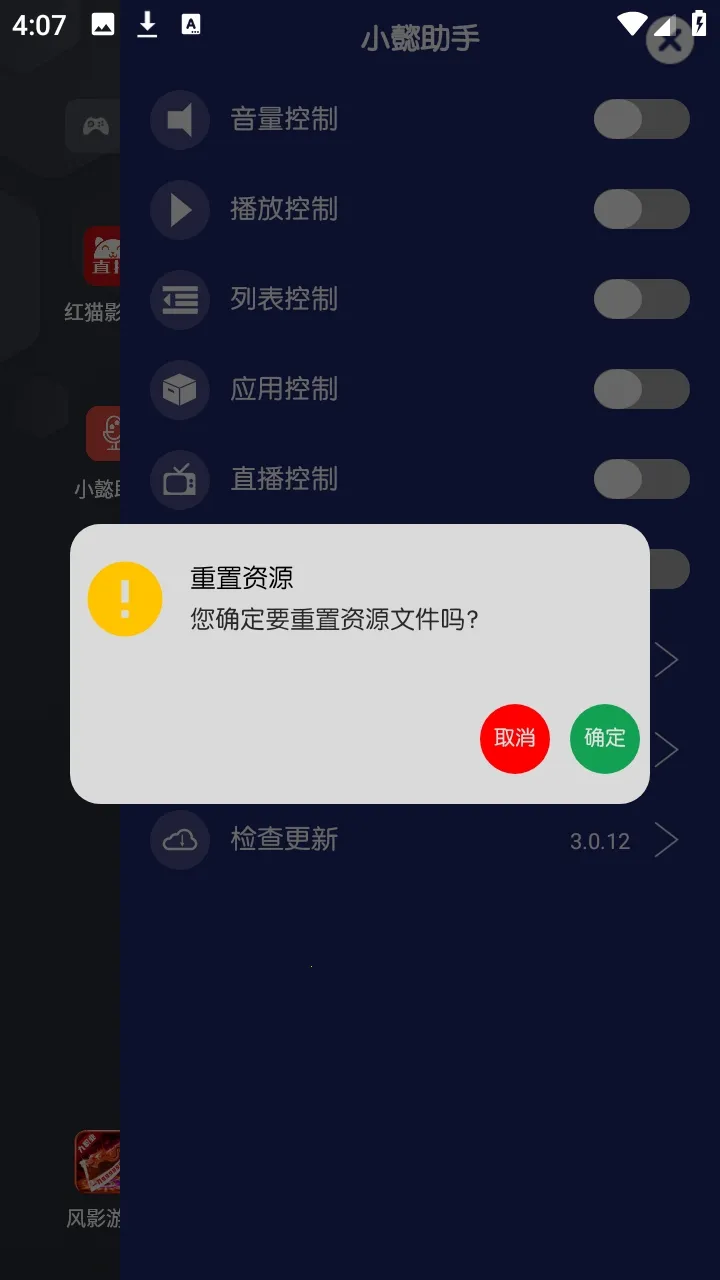Click the 检查更新 cloud icon
The width and height of the screenshot is (720, 1280).
coord(179,840)
